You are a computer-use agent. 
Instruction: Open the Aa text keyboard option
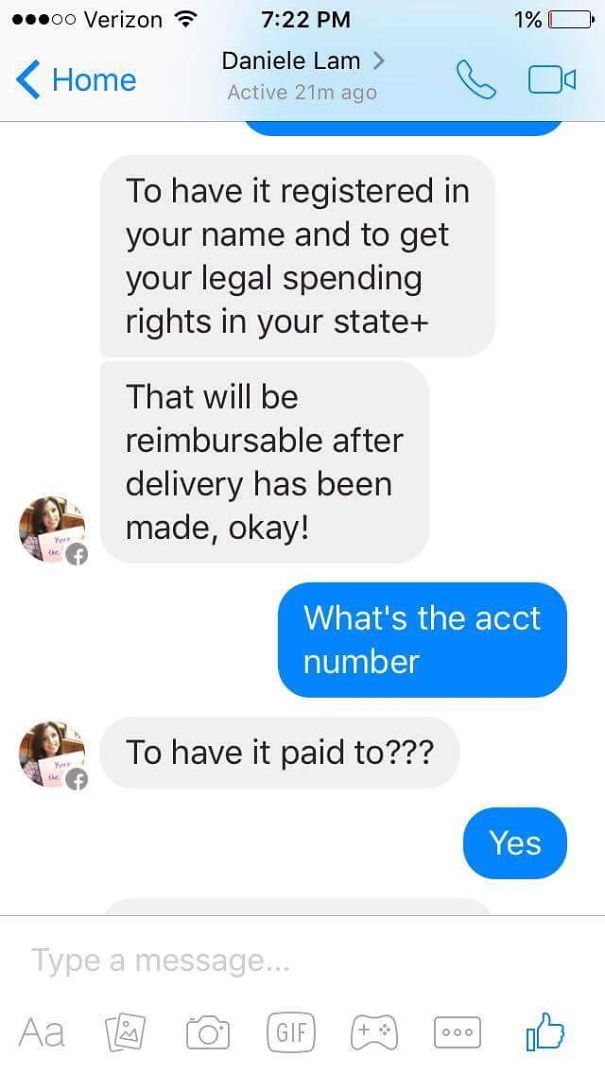(x=42, y=1031)
